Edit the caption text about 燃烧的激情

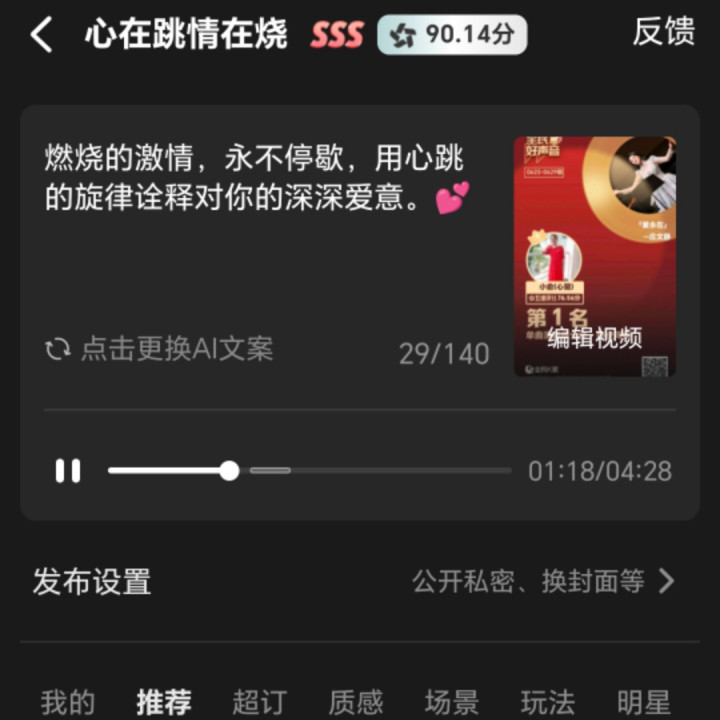click(x=255, y=178)
